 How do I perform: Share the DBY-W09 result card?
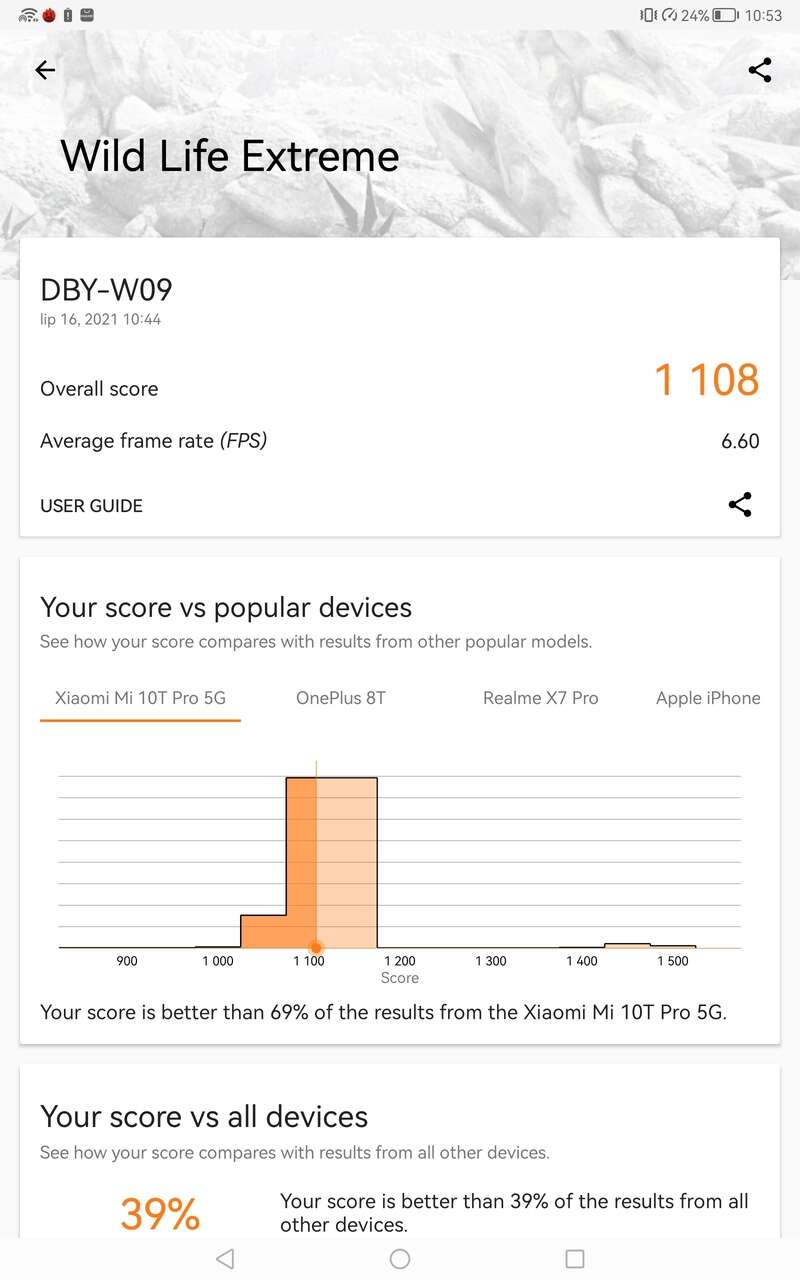[740, 505]
